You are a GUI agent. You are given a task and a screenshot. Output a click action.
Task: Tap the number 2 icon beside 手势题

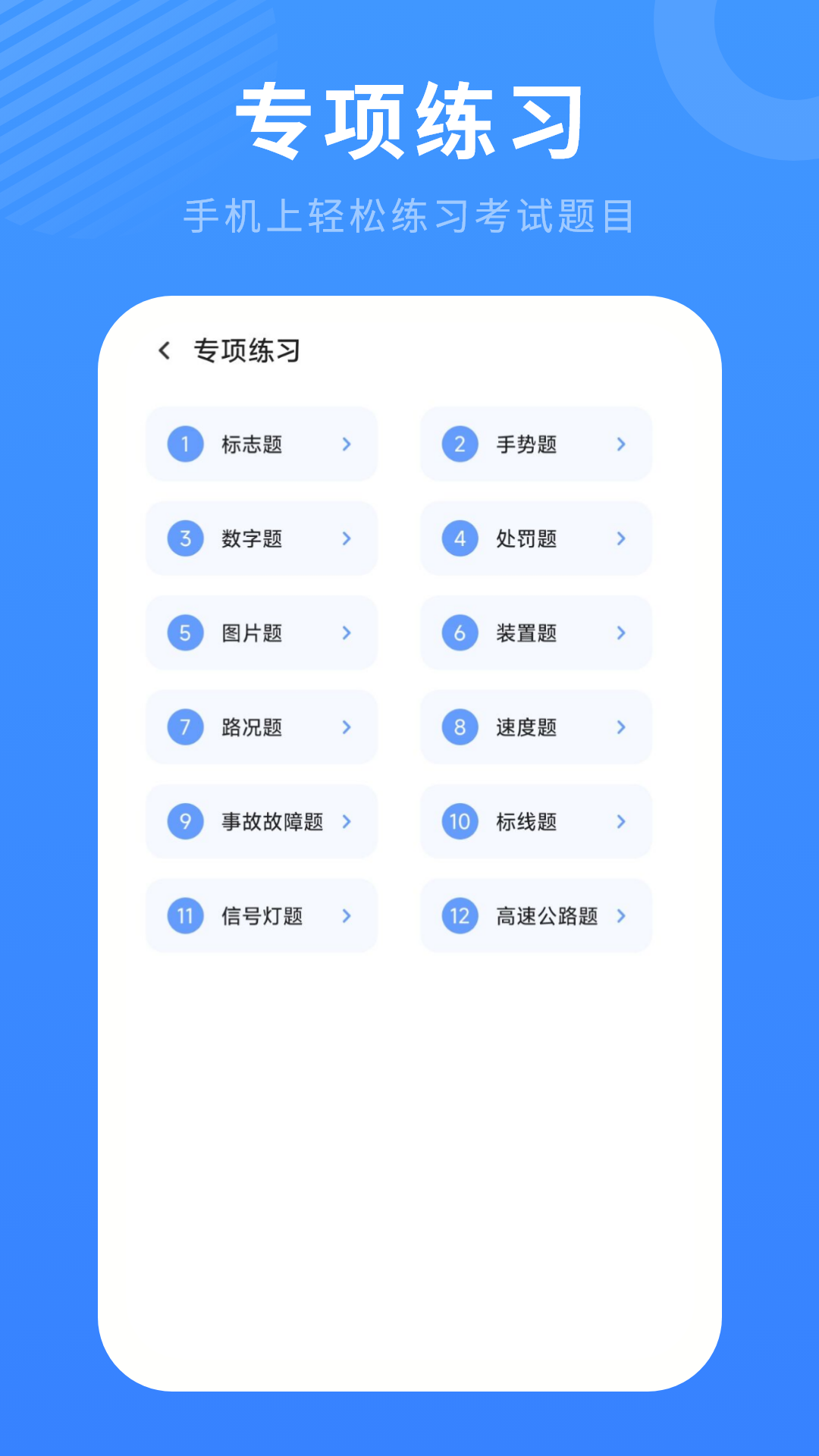pos(458,444)
